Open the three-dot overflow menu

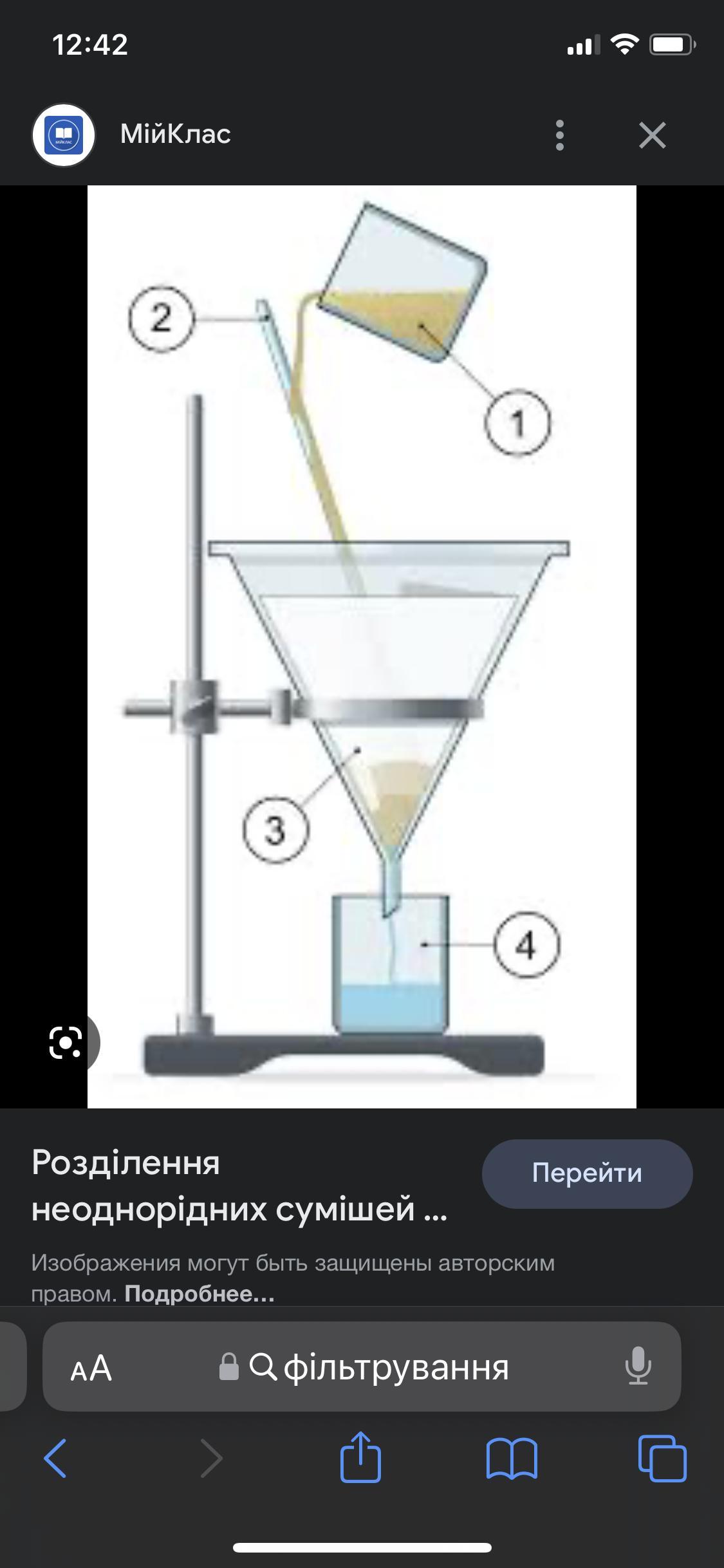(559, 135)
